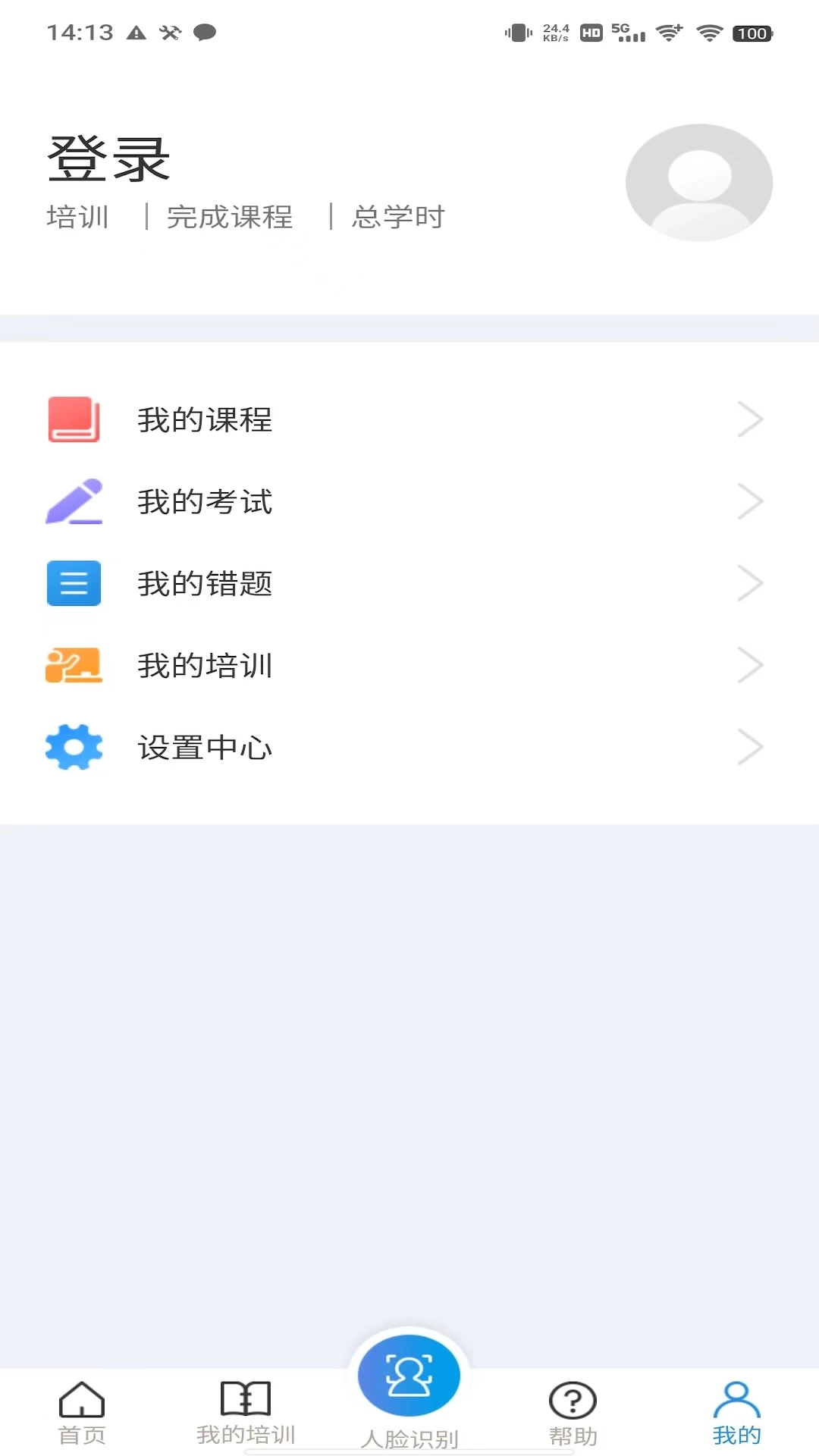Click the blue list 我的错题 icon
The image size is (819, 1456).
tap(74, 584)
